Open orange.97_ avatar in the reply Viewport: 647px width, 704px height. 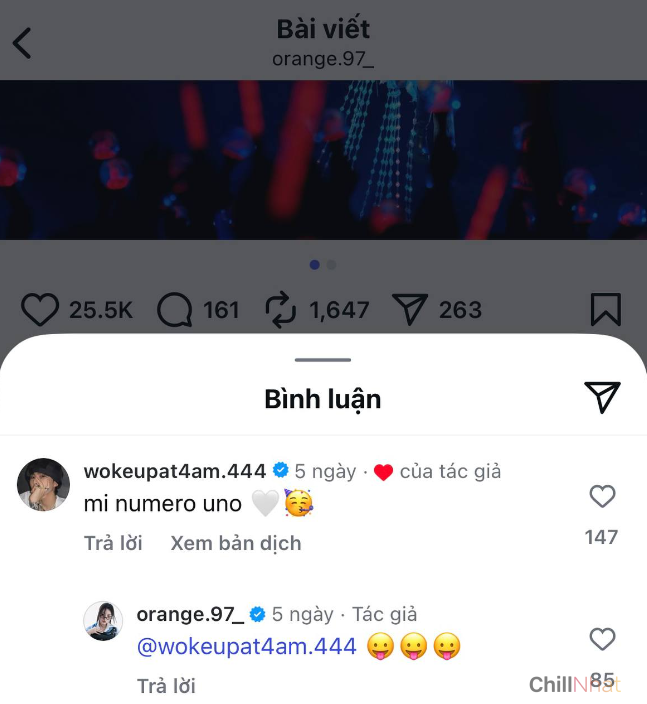[103, 621]
